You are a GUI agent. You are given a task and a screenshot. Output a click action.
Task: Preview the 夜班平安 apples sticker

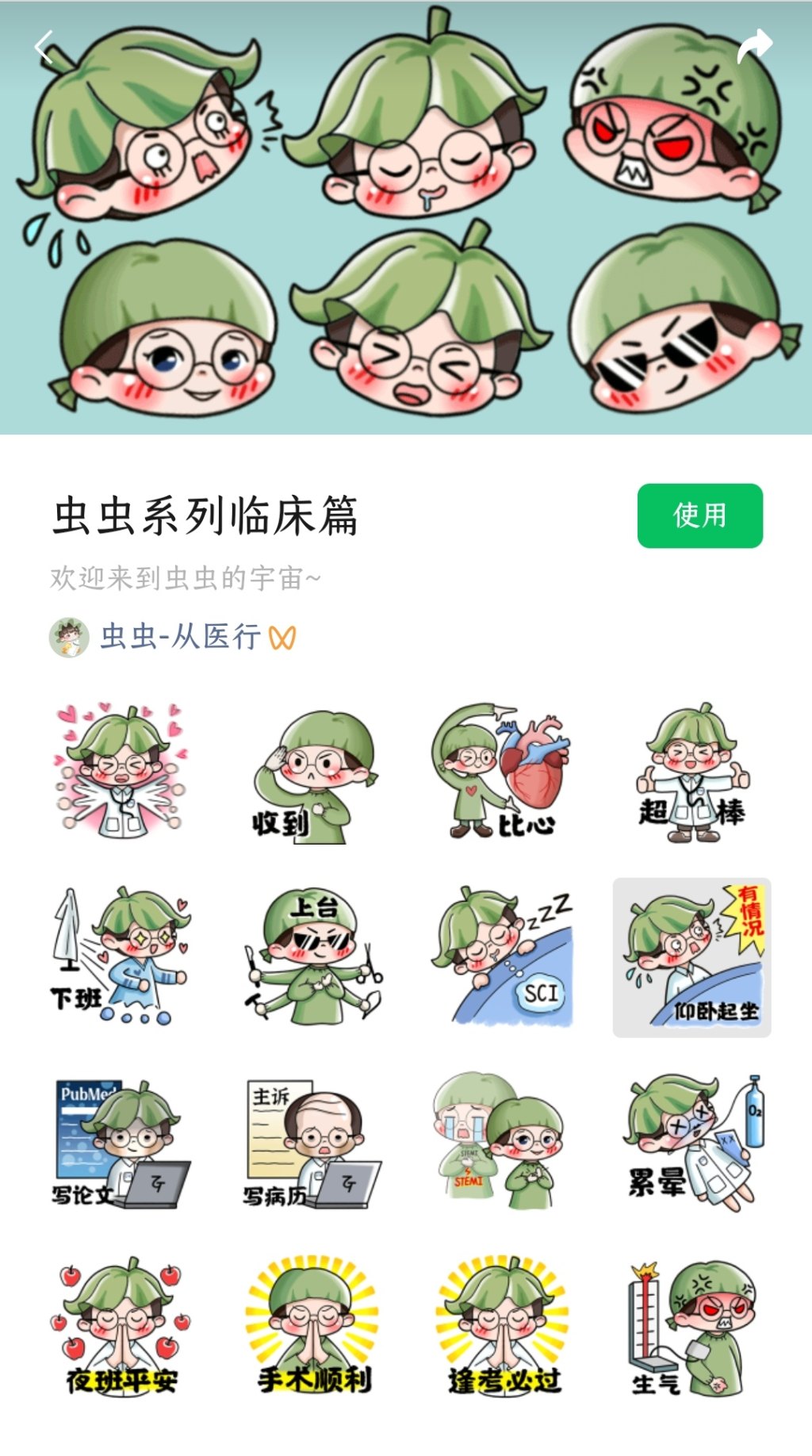(x=121, y=1328)
